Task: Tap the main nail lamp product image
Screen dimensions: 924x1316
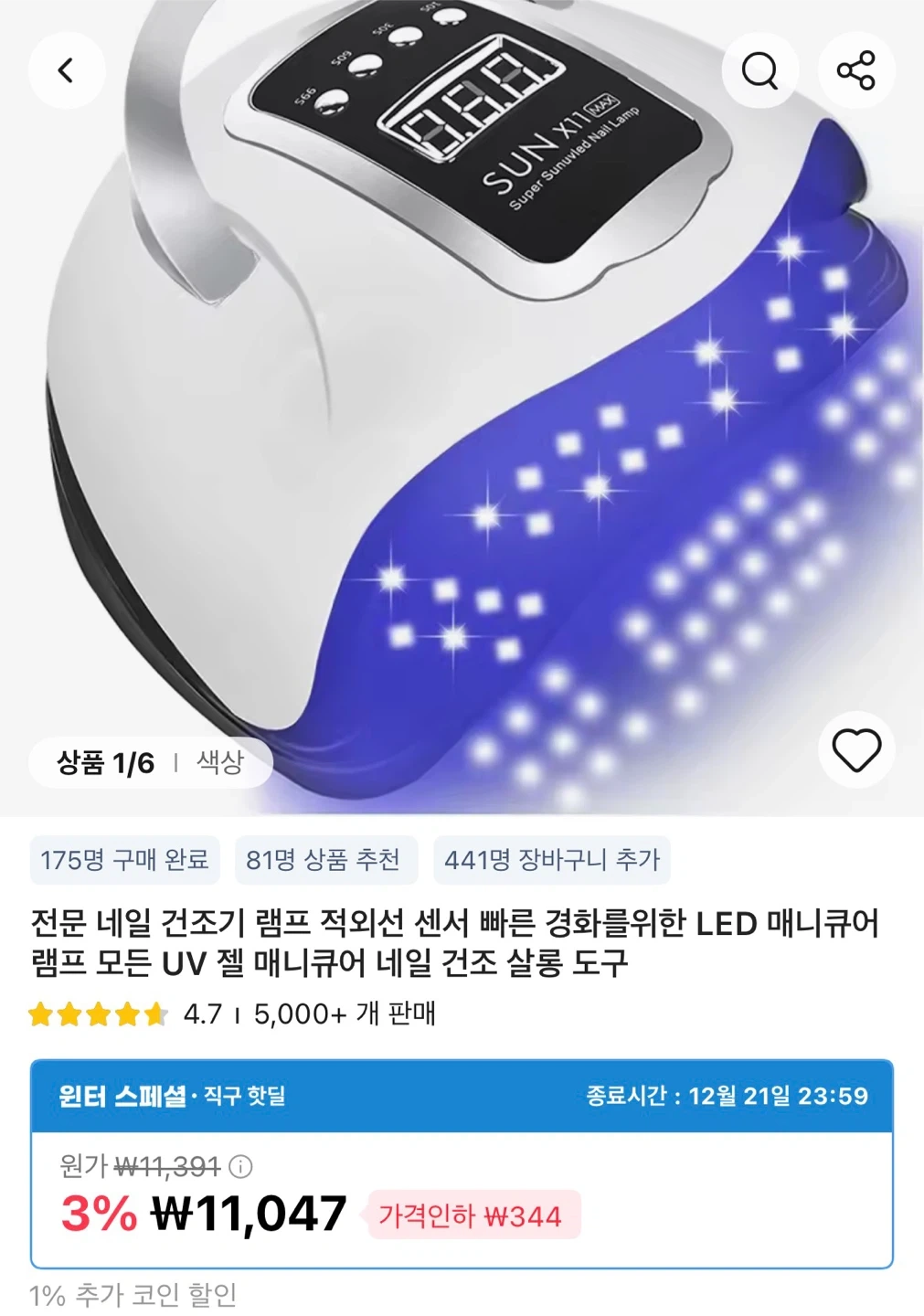Action: (462, 402)
